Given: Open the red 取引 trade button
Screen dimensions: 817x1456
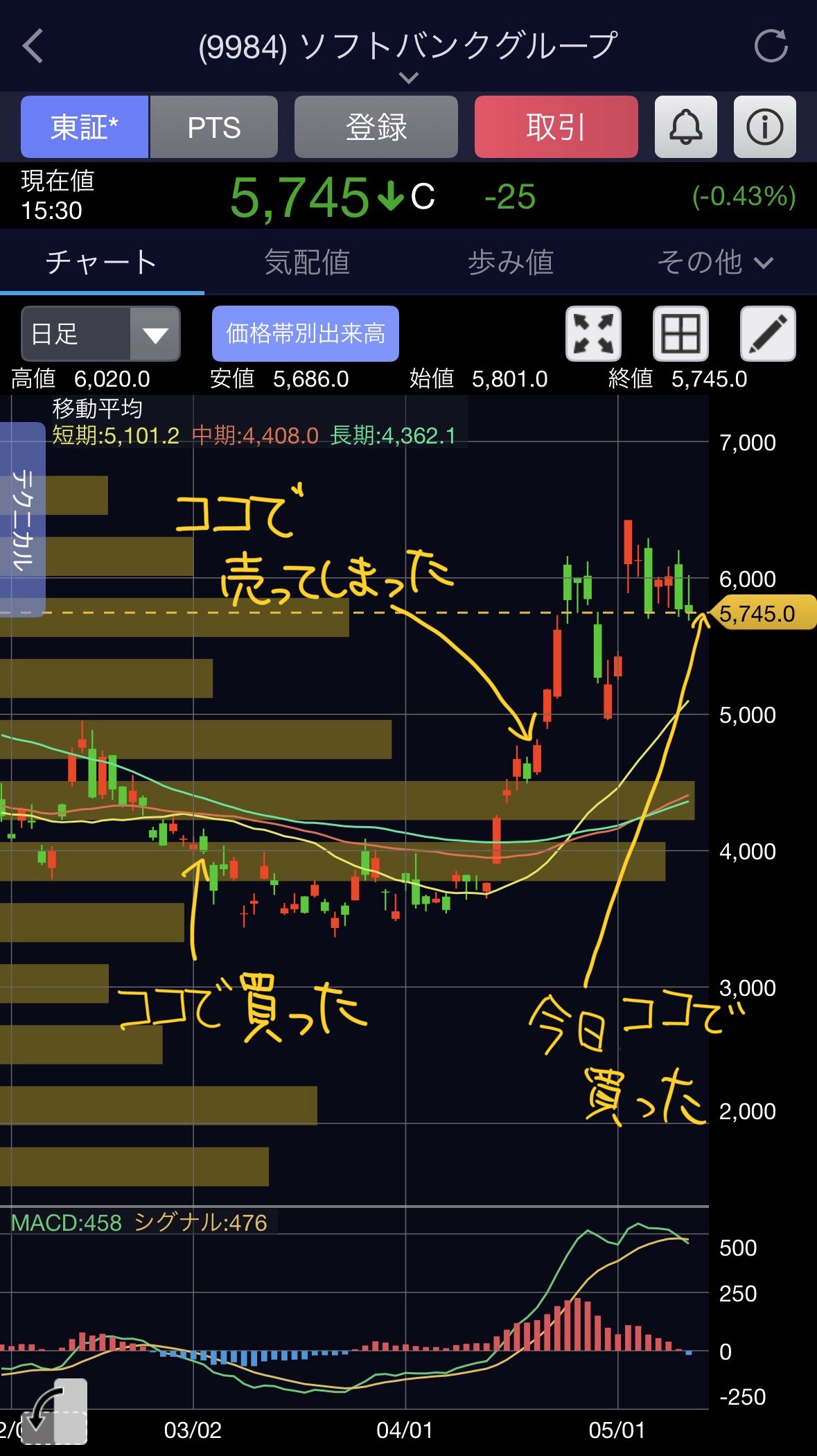Looking at the screenshot, I should tap(556, 127).
